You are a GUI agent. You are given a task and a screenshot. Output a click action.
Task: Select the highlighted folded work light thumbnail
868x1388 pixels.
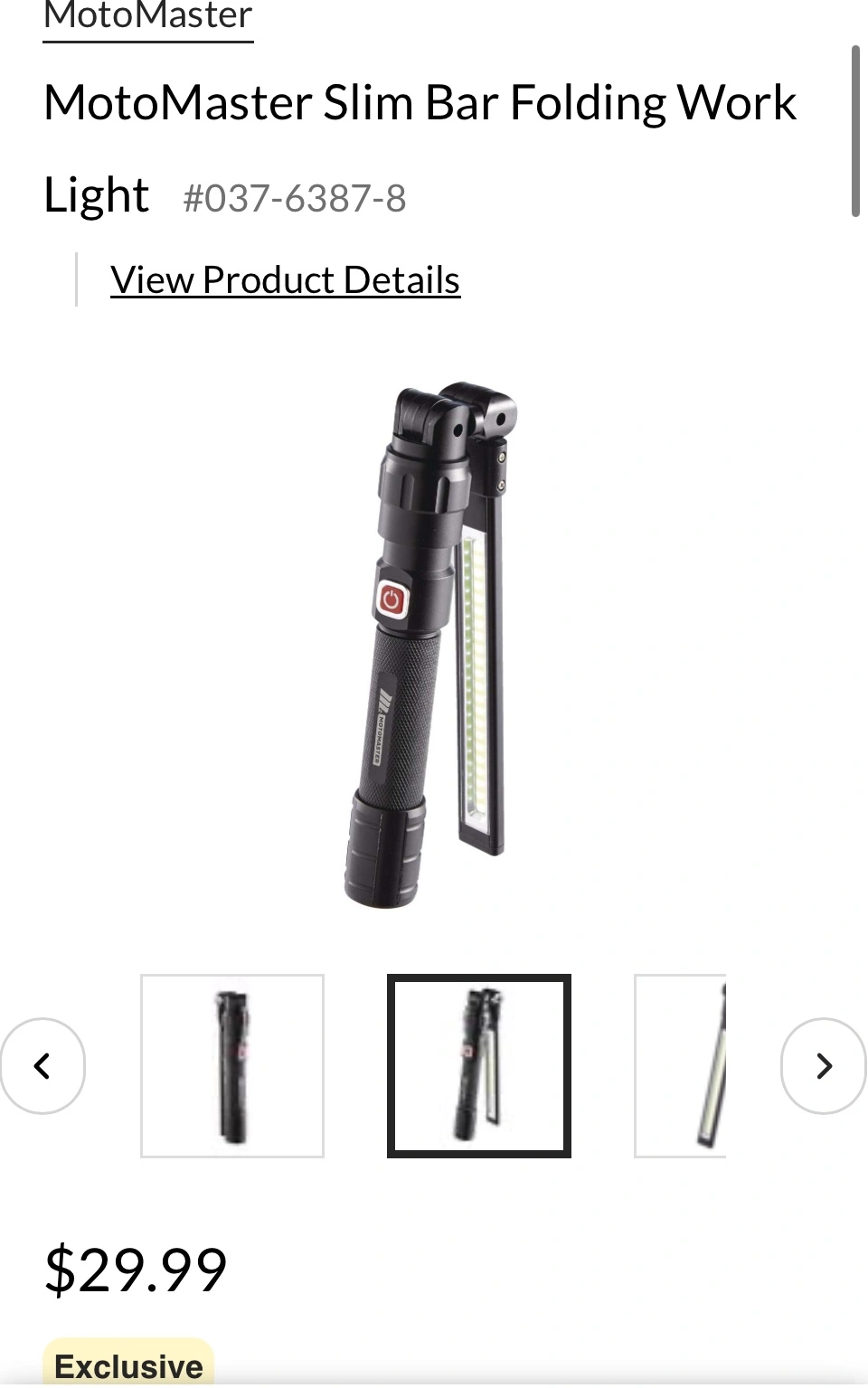(479, 1066)
